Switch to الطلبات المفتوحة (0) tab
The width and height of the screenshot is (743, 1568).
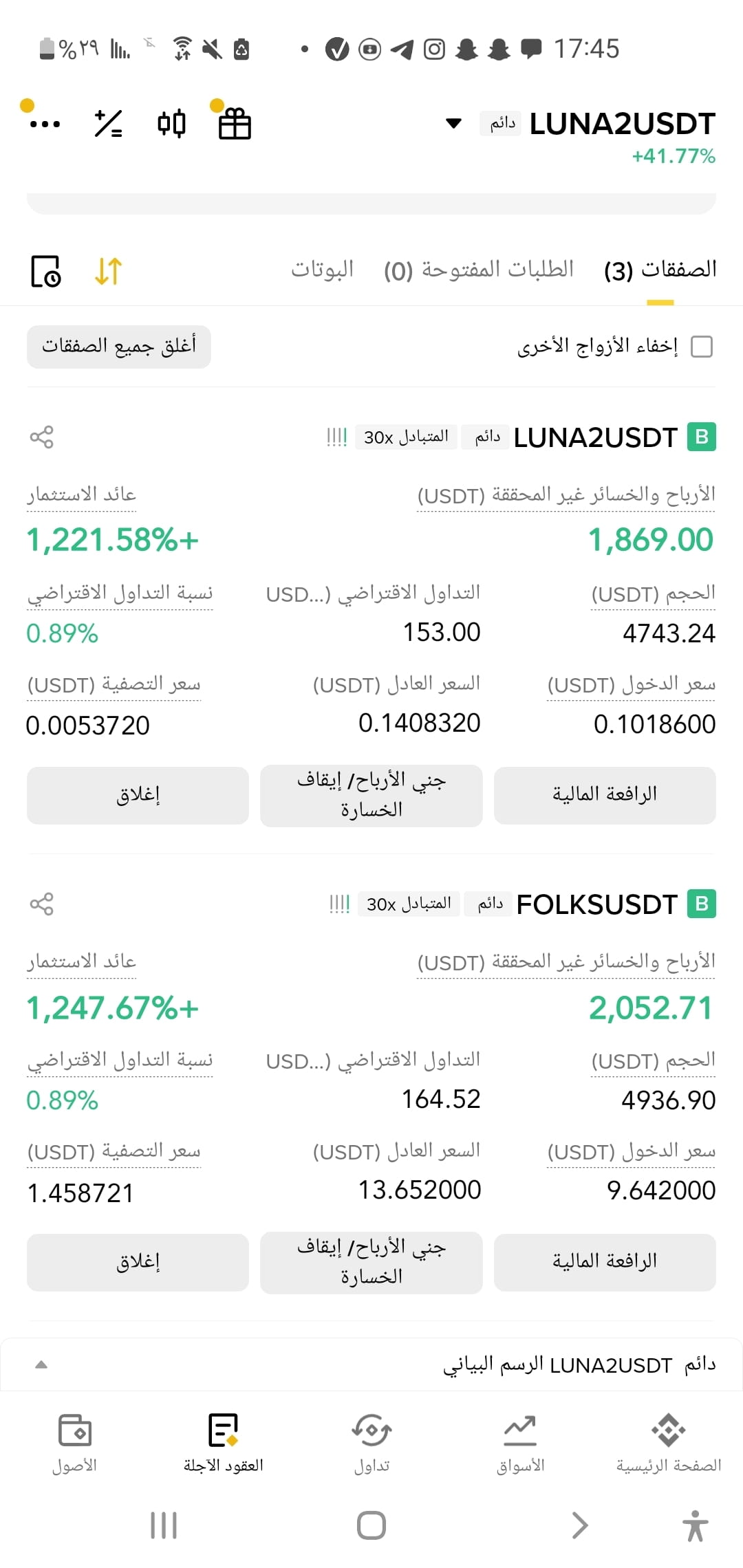pos(479,270)
